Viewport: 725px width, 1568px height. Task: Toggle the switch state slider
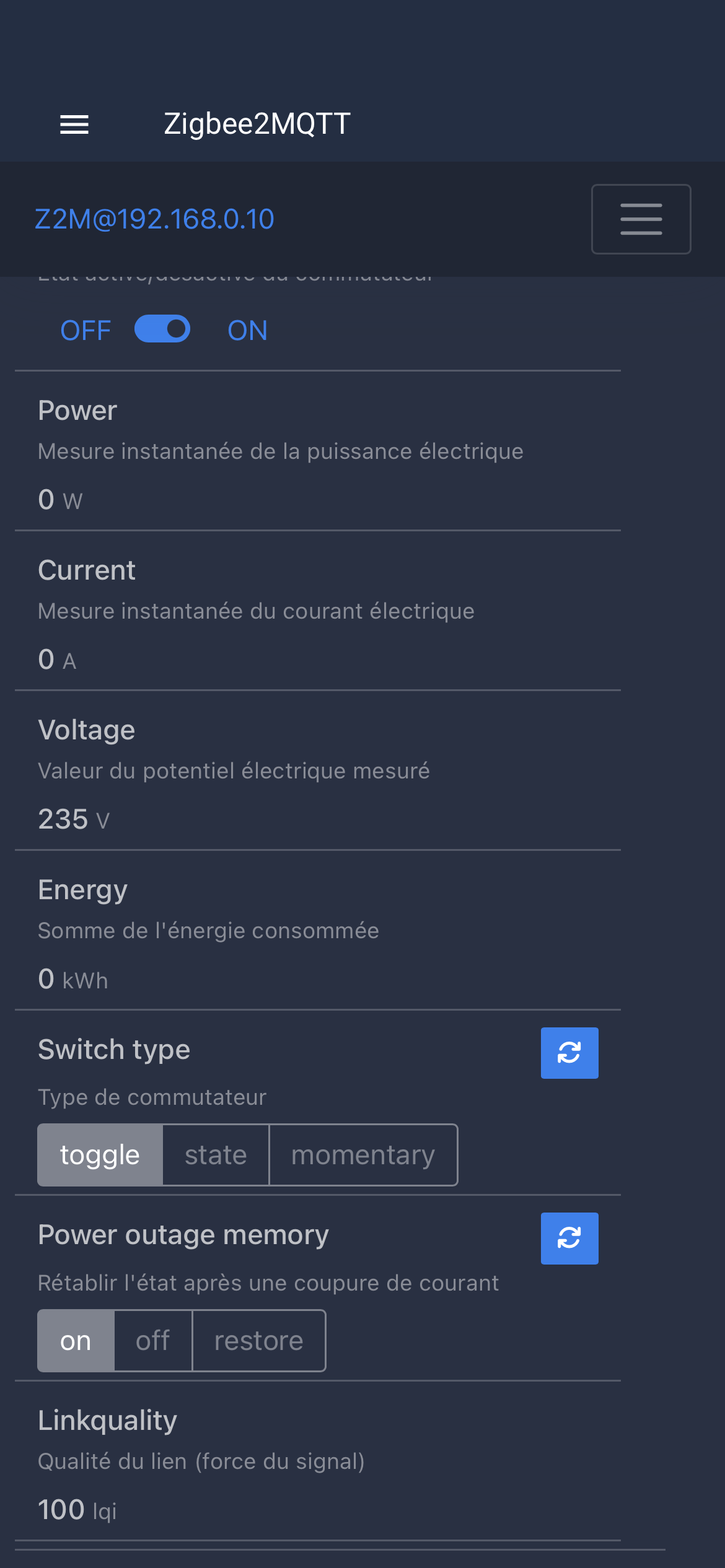(x=162, y=329)
